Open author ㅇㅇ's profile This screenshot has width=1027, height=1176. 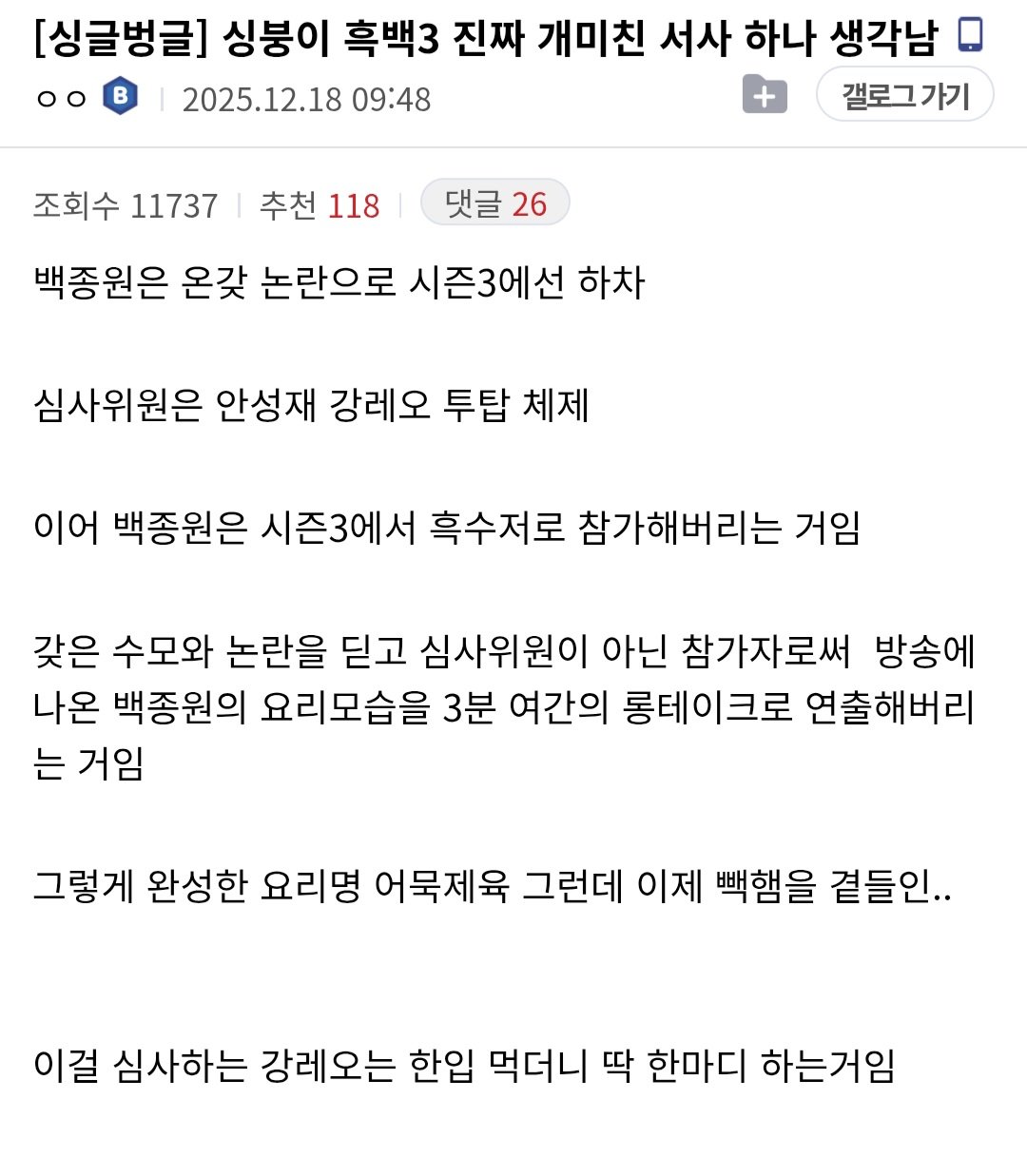click(61, 98)
